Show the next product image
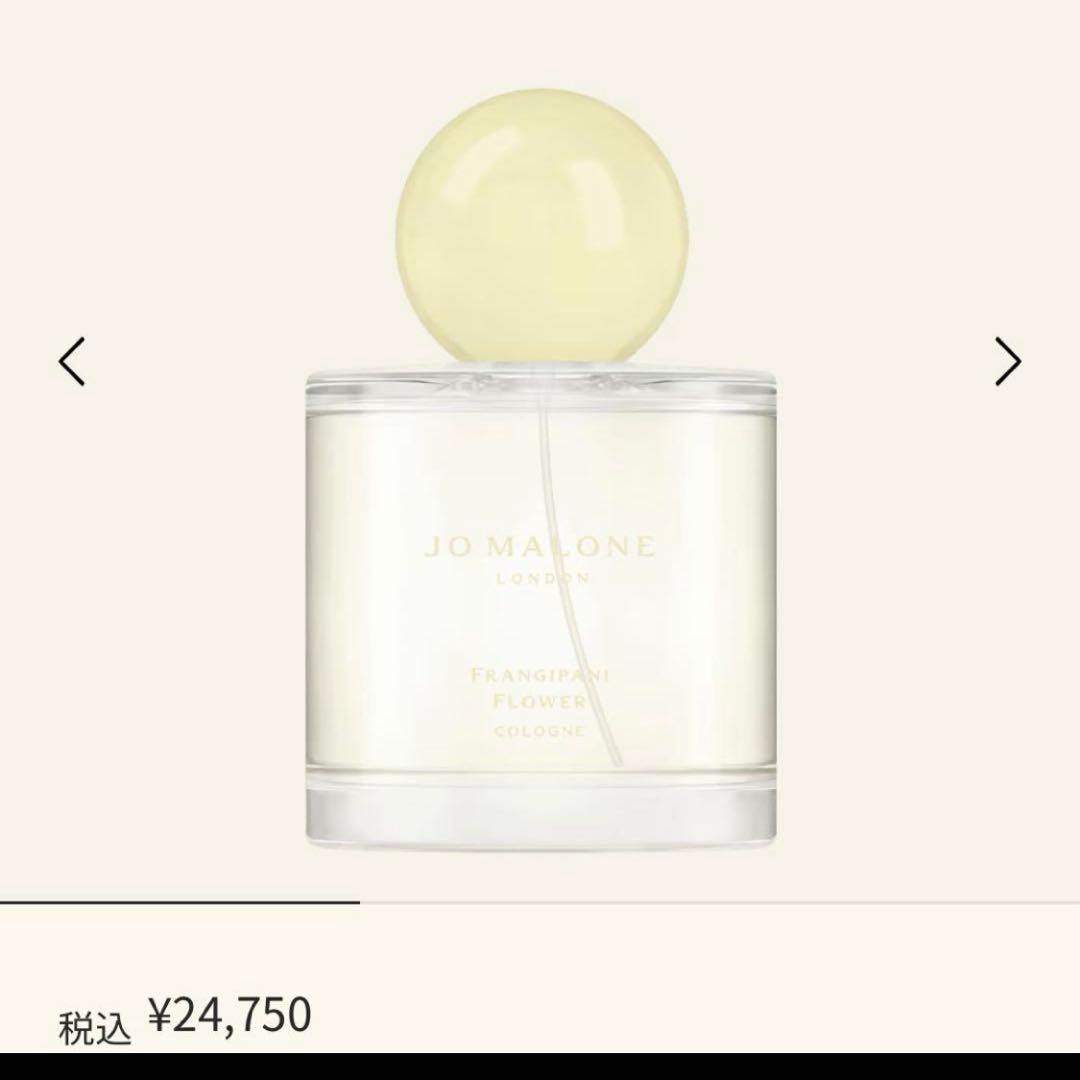This screenshot has height=1080, width=1080. [x=1007, y=361]
